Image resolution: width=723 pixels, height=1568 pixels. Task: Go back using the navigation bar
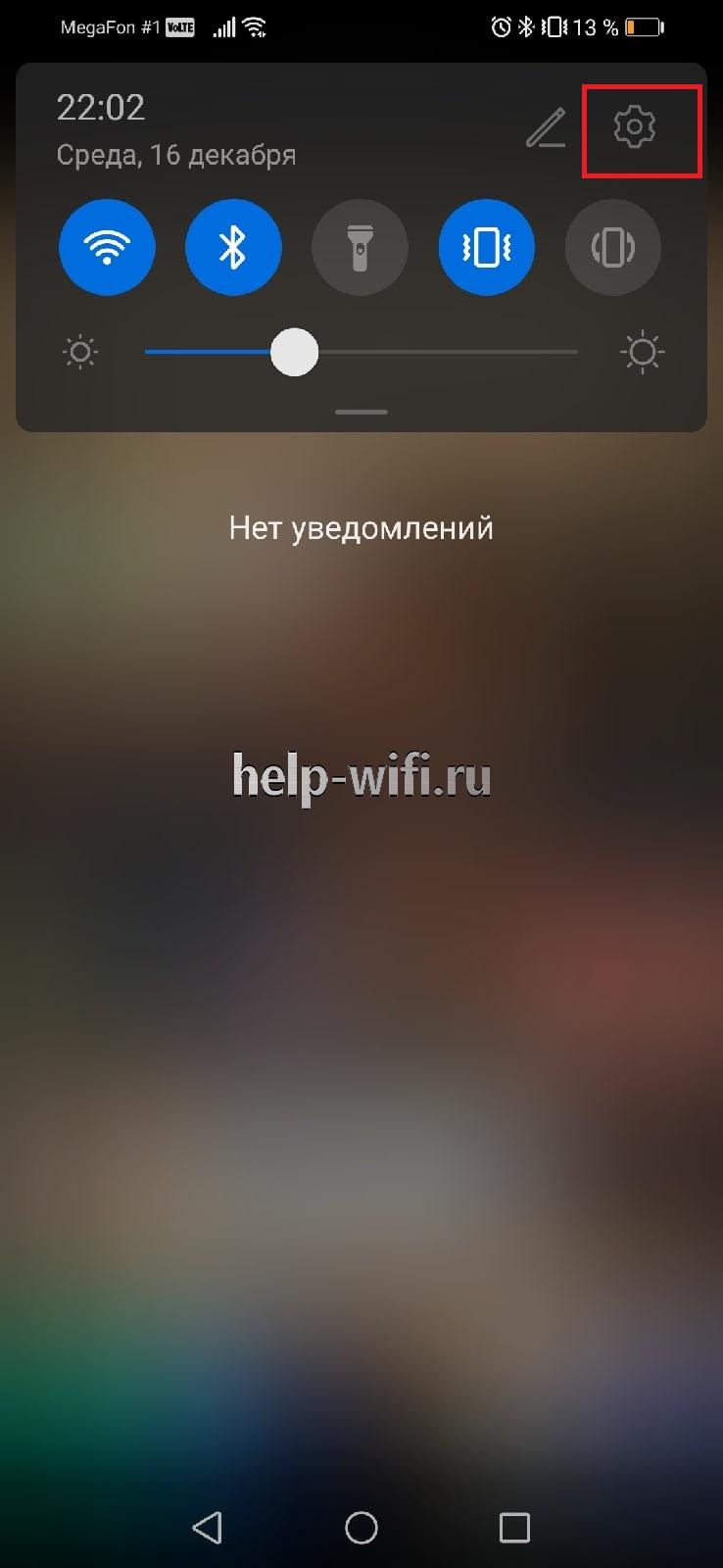coord(208,1527)
